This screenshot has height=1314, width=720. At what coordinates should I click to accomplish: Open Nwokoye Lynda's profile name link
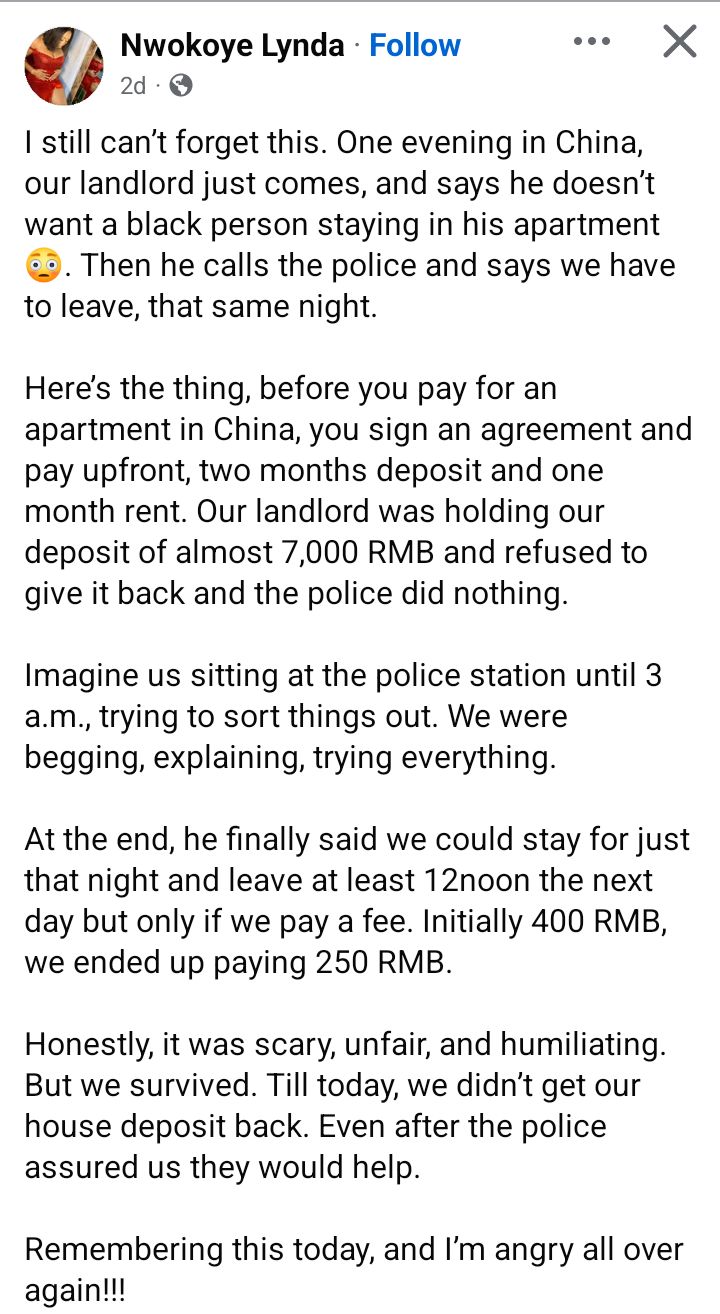232,45
